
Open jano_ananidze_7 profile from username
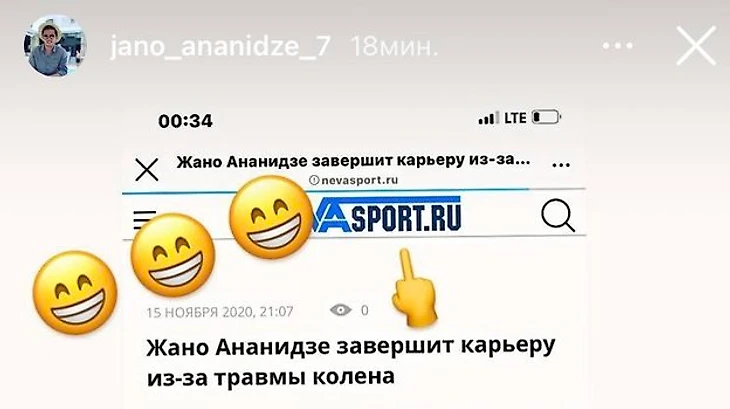pyautogui.click(x=216, y=46)
